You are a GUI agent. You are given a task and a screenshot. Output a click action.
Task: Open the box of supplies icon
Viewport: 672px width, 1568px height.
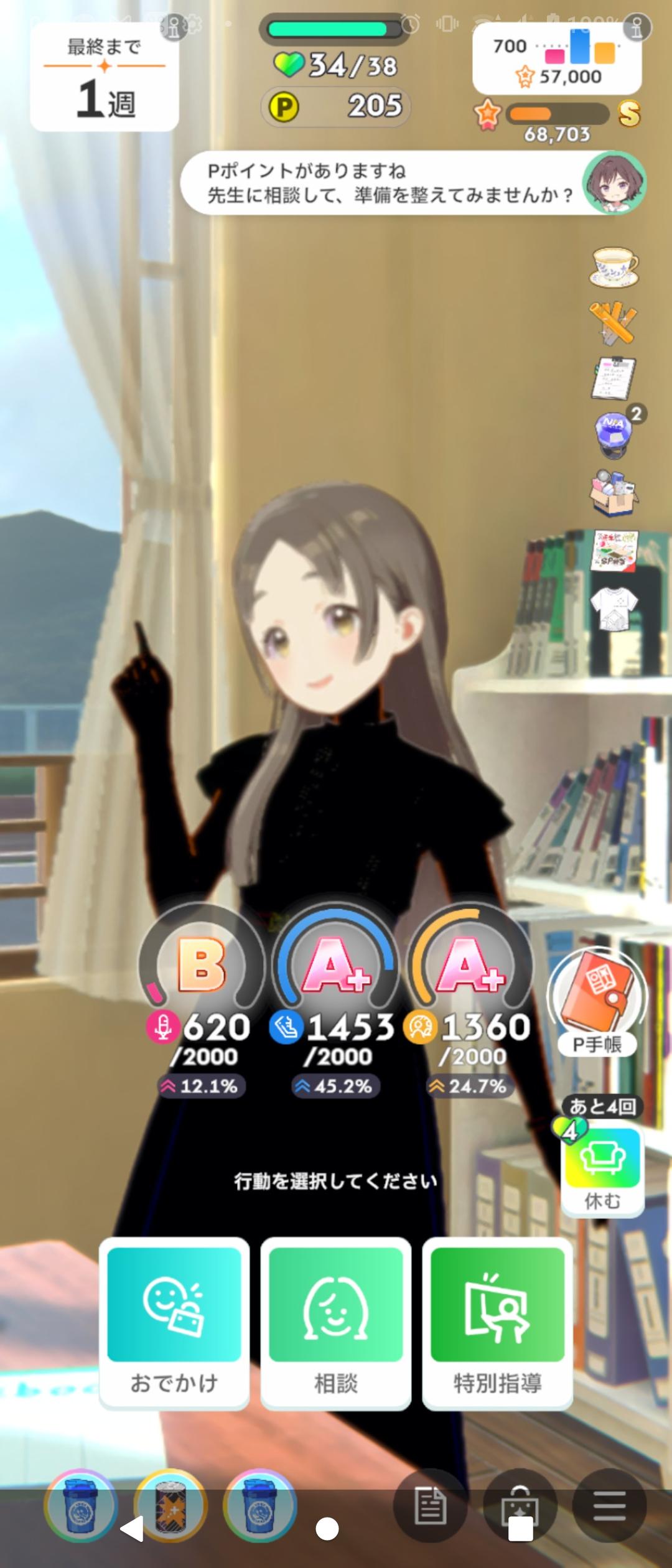(614, 493)
